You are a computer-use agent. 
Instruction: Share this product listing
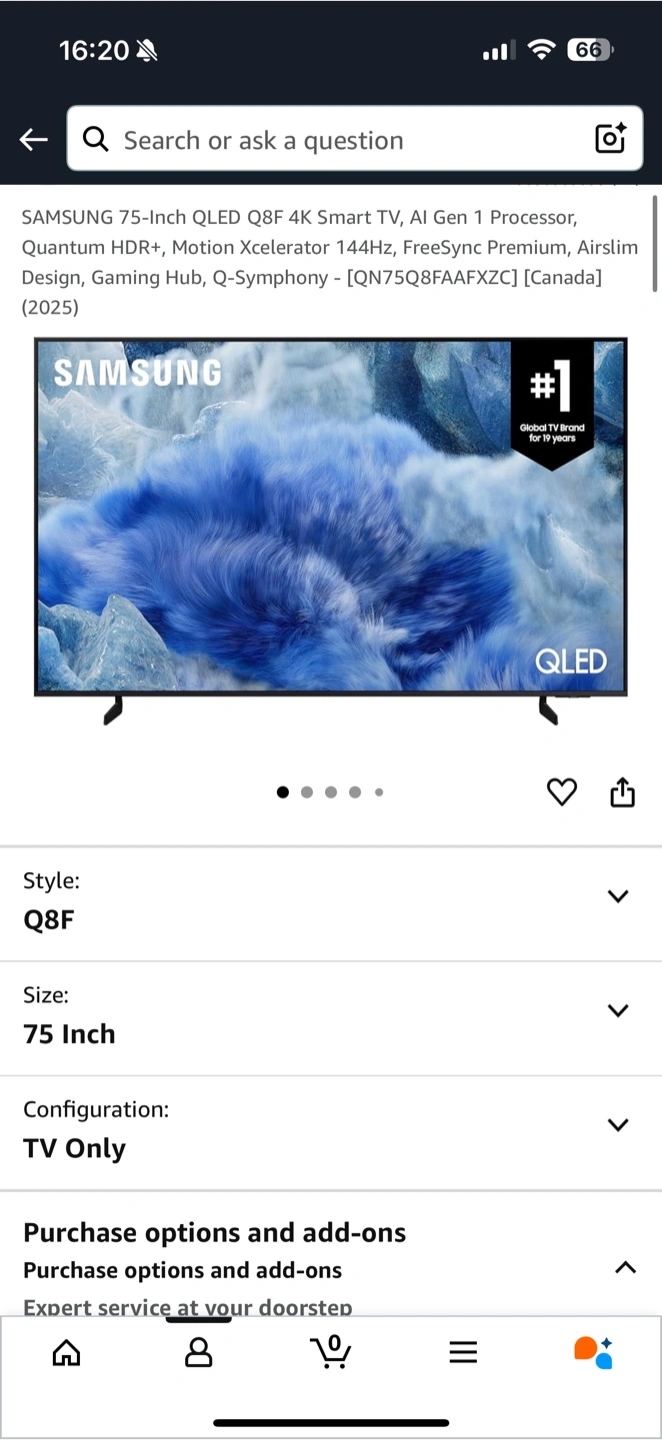(622, 792)
